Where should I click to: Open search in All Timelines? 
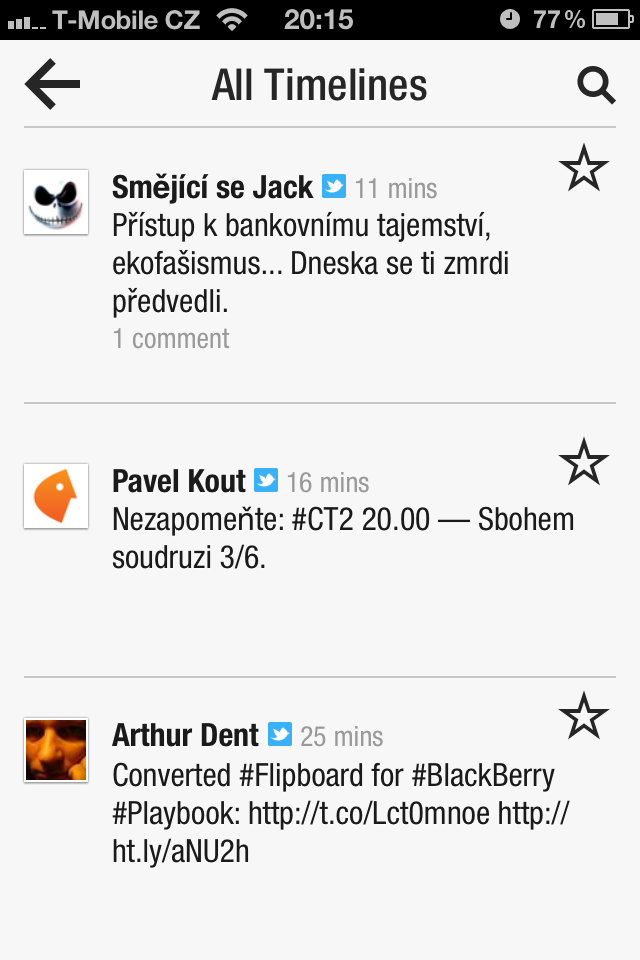(x=596, y=85)
